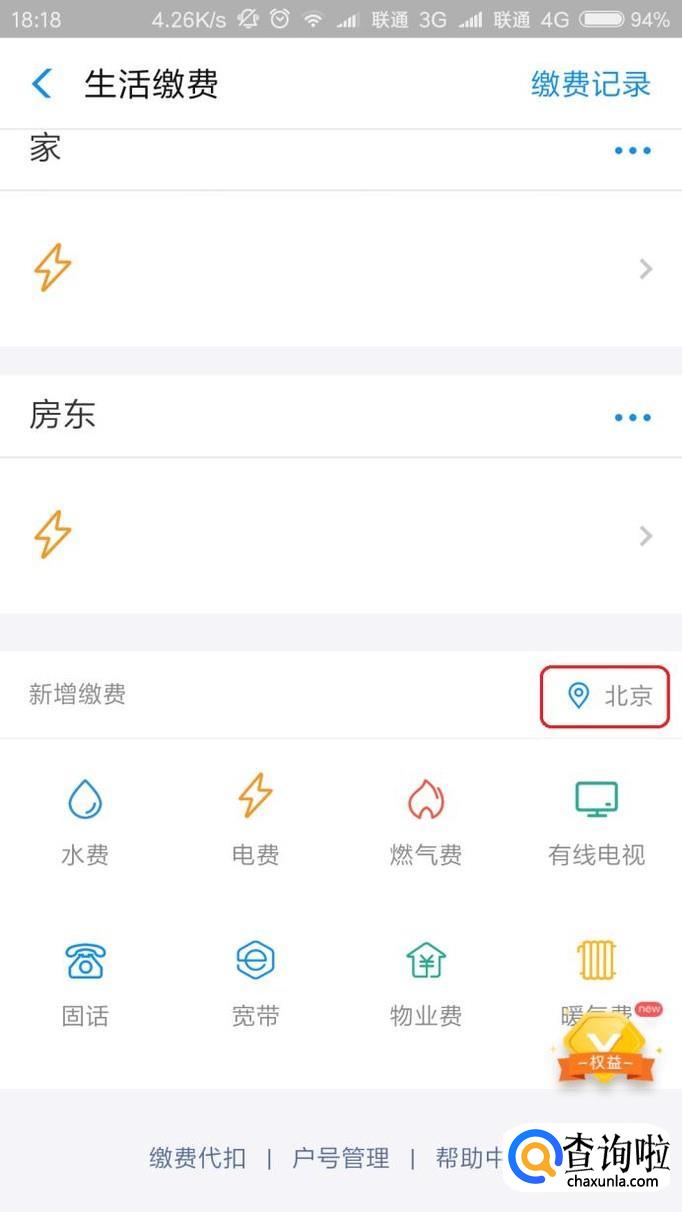Viewport: 682px width, 1212px height.
Task: Open 缴费代扣 auto-deduction link
Action: pos(198,1158)
